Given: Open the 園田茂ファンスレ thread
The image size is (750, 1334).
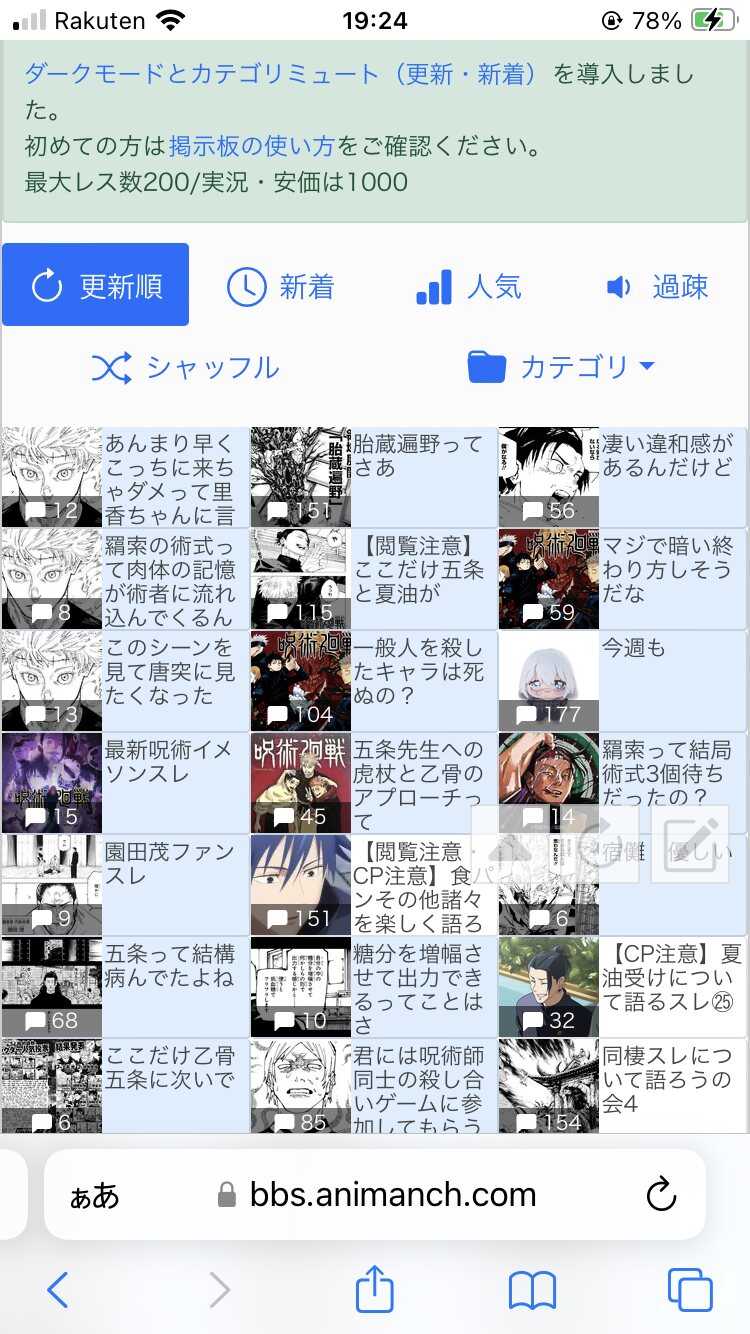Looking at the screenshot, I should pyautogui.click(x=125, y=885).
